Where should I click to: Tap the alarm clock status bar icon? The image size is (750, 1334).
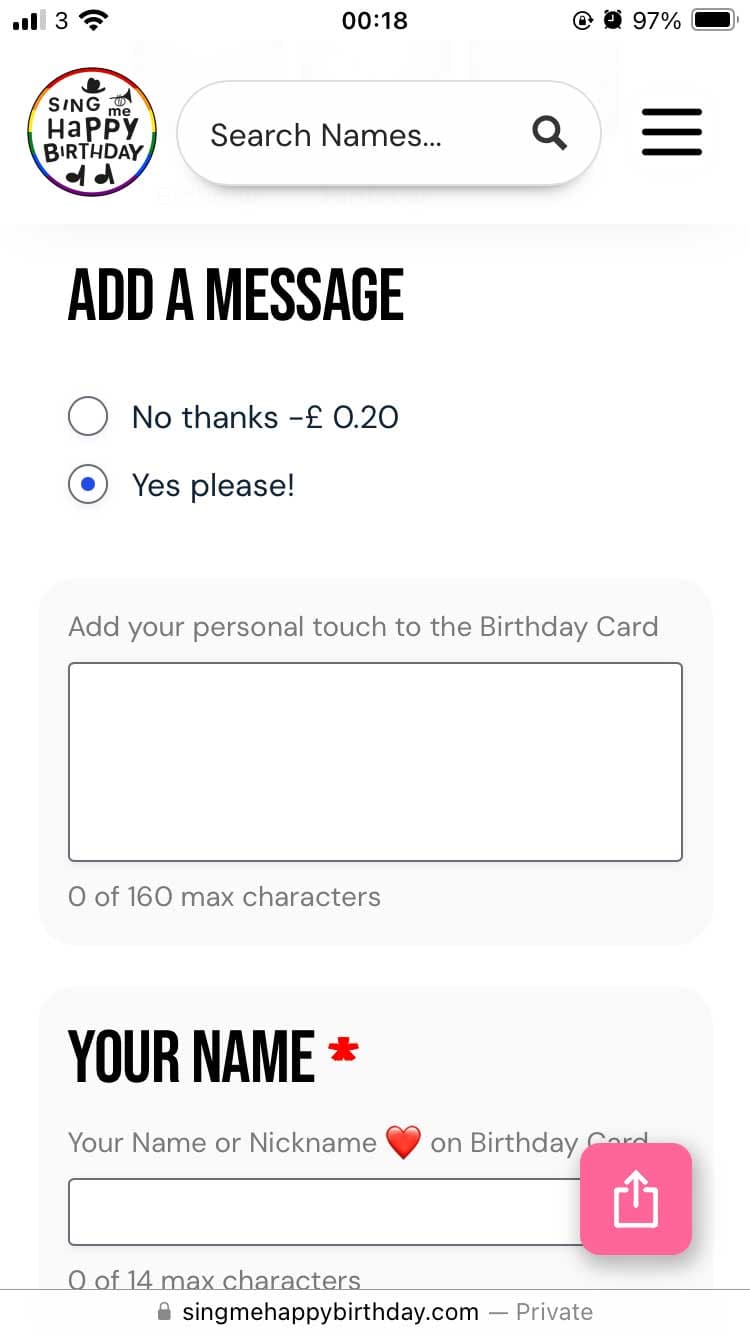[x=611, y=18]
